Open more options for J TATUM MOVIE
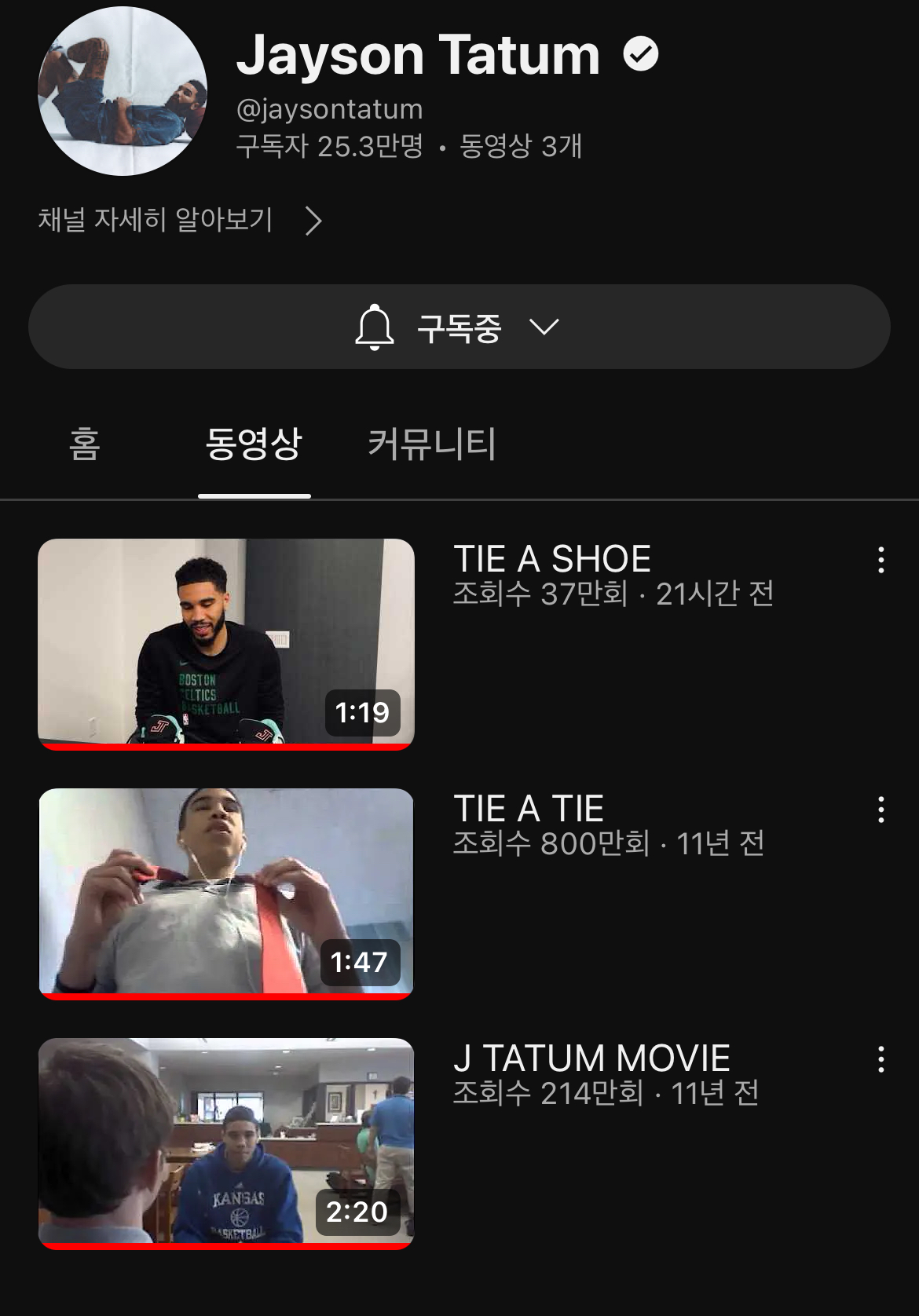 pyautogui.click(x=881, y=1059)
